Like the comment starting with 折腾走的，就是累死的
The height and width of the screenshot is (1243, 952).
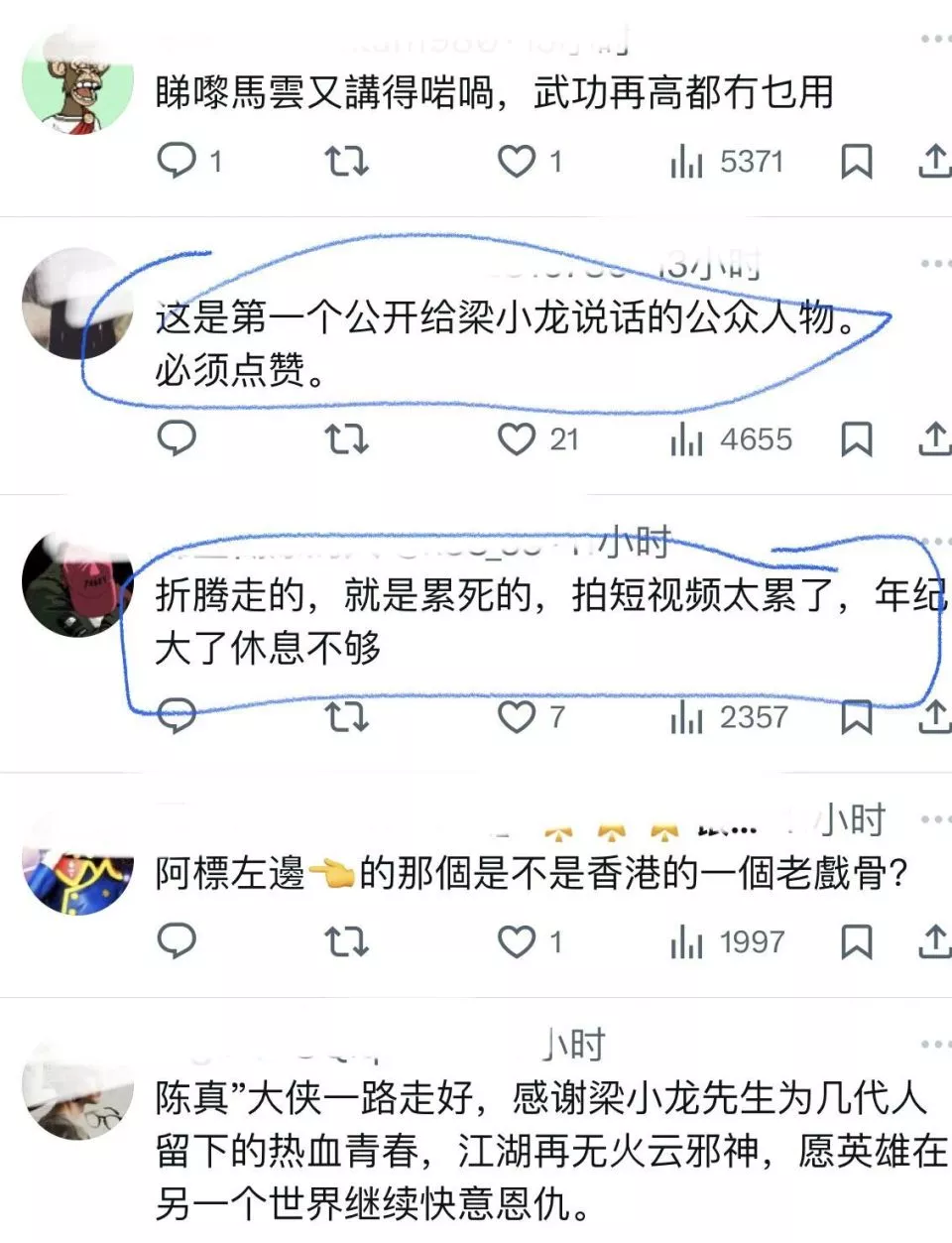pos(517,716)
